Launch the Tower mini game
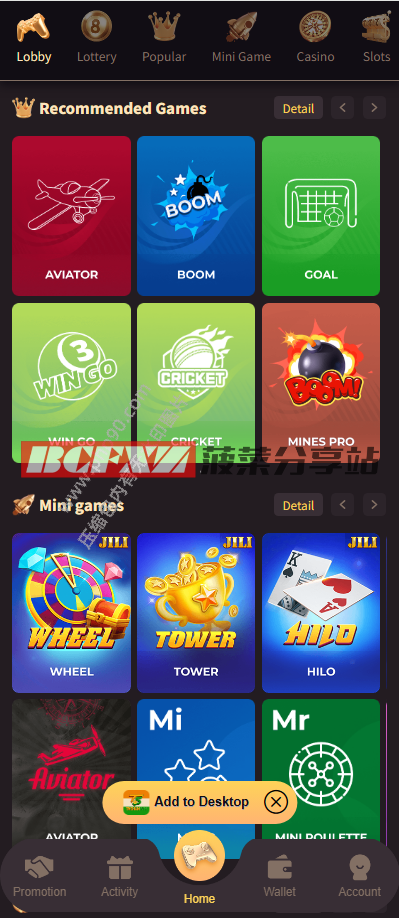Viewport: 399px width, 918px height. coord(196,613)
